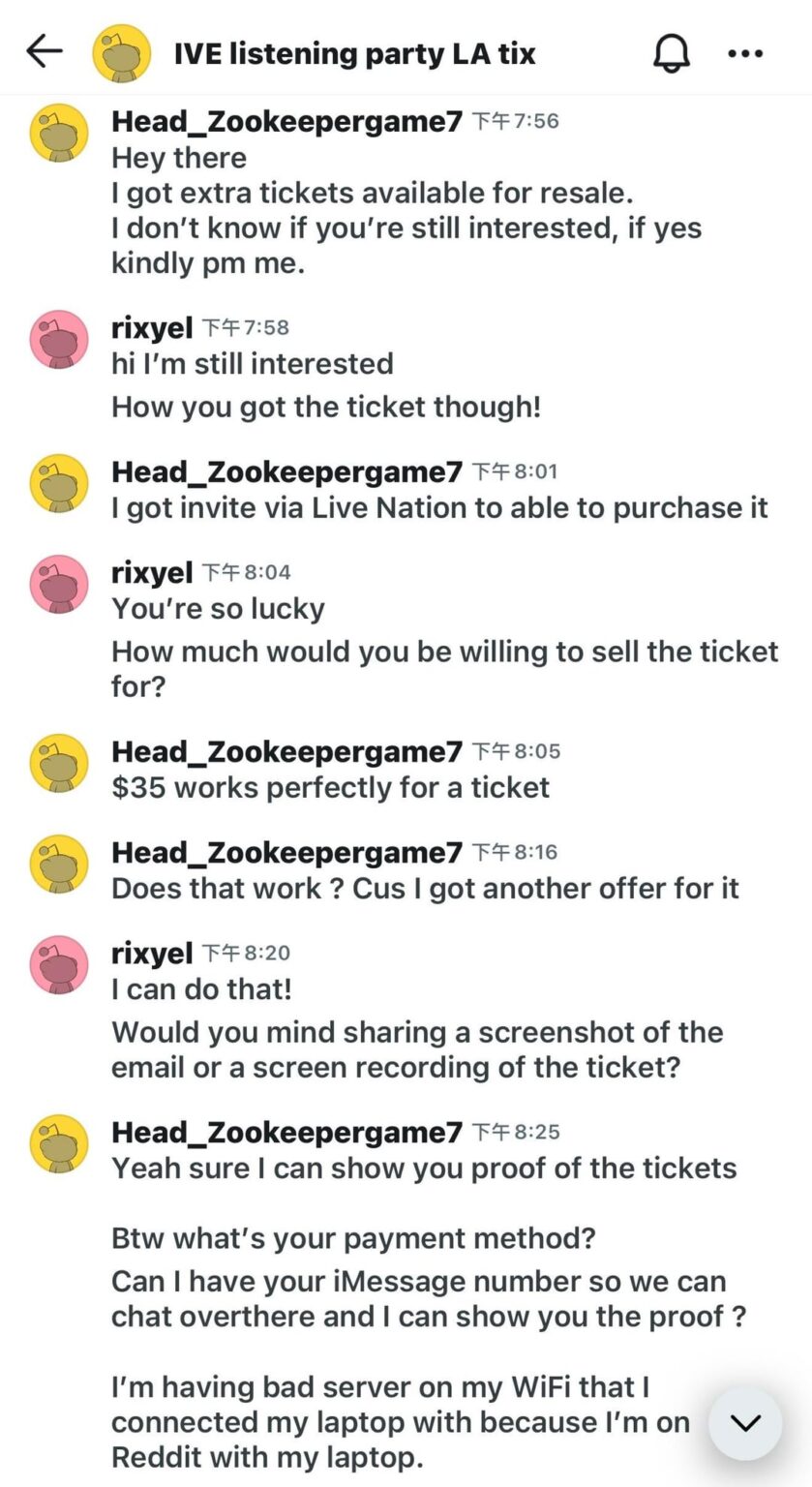View rixyel's avatar on the 7:58 message
Screen dimensions: 812x1487
(x=60, y=339)
